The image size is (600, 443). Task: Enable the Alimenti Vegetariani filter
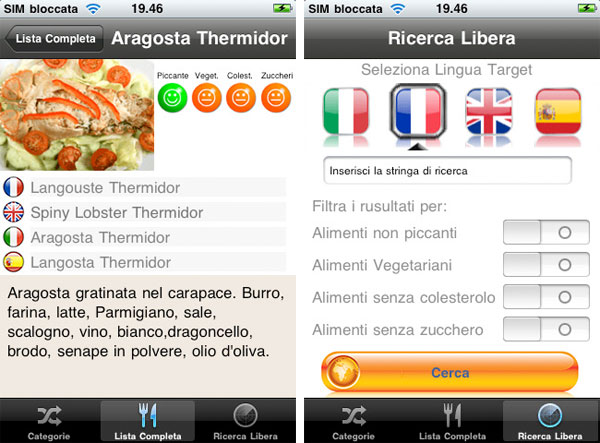[545, 265]
